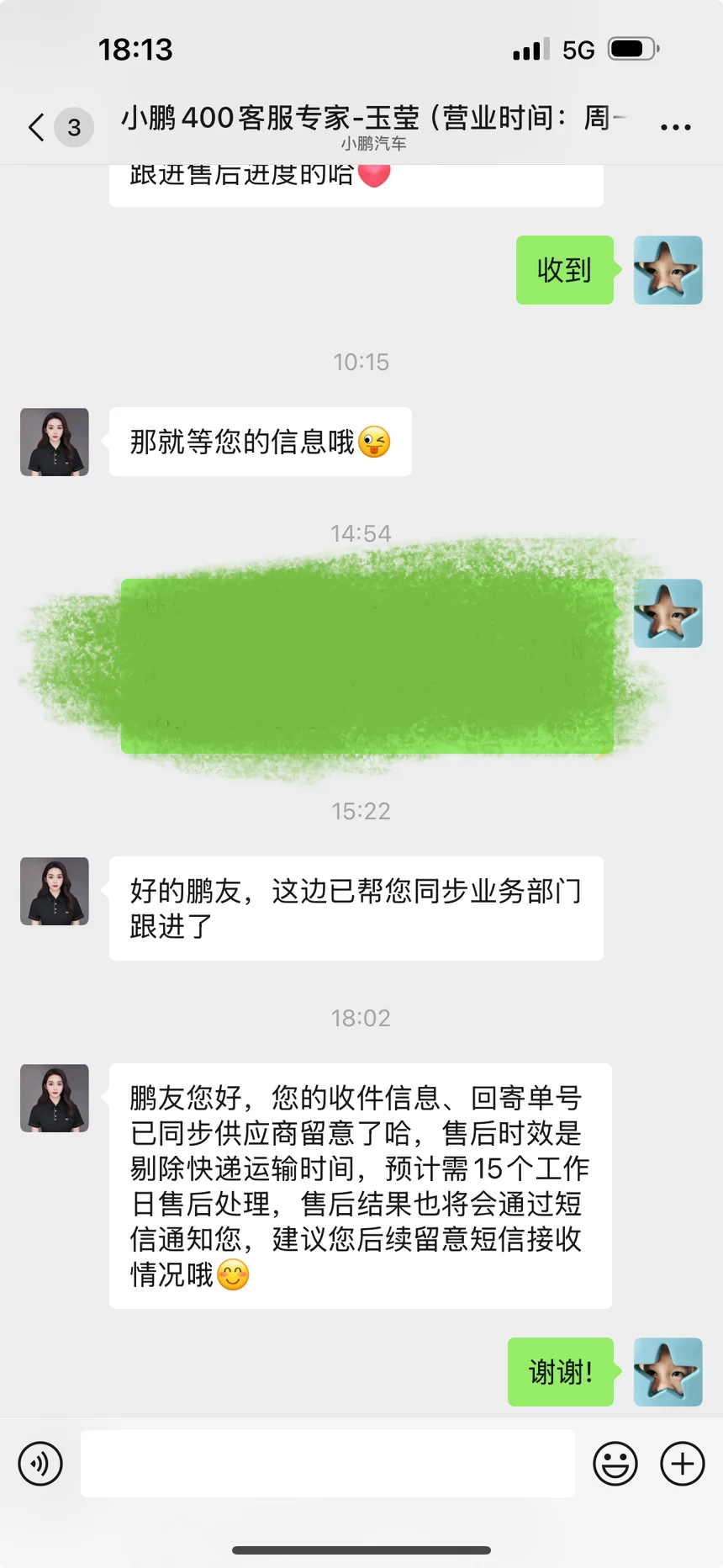The image size is (723, 1568).
Task: Switch to voice message input
Action: tap(40, 1464)
